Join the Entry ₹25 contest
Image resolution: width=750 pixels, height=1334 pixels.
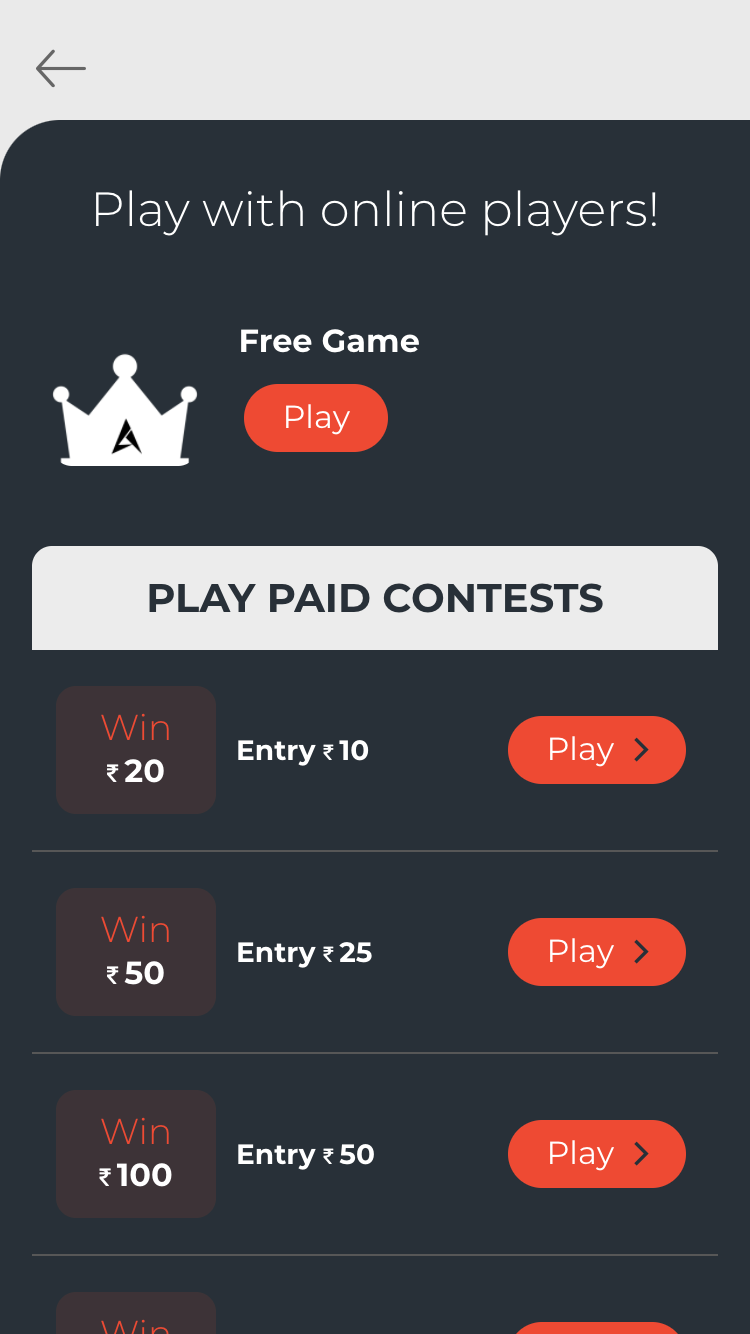click(596, 952)
